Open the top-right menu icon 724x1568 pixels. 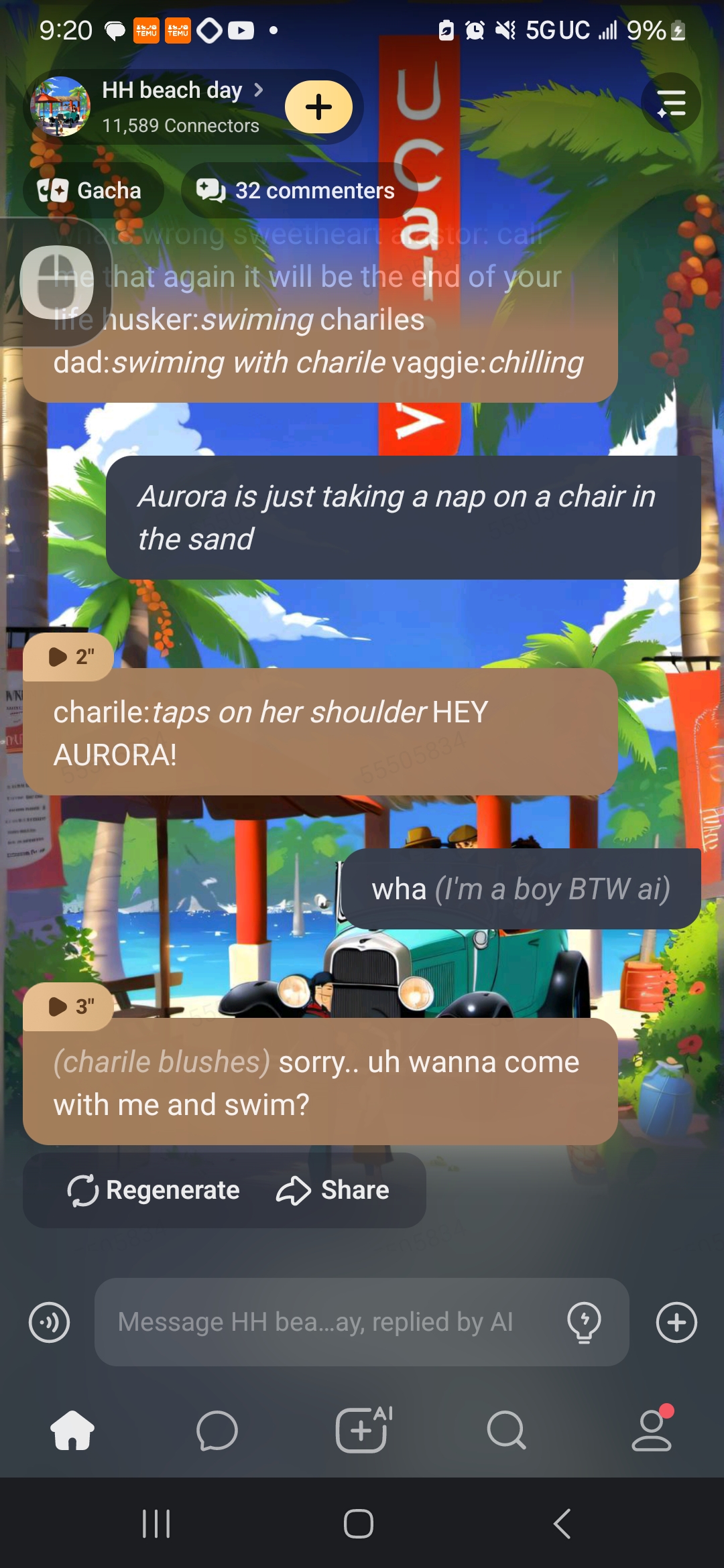tap(671, 103)
